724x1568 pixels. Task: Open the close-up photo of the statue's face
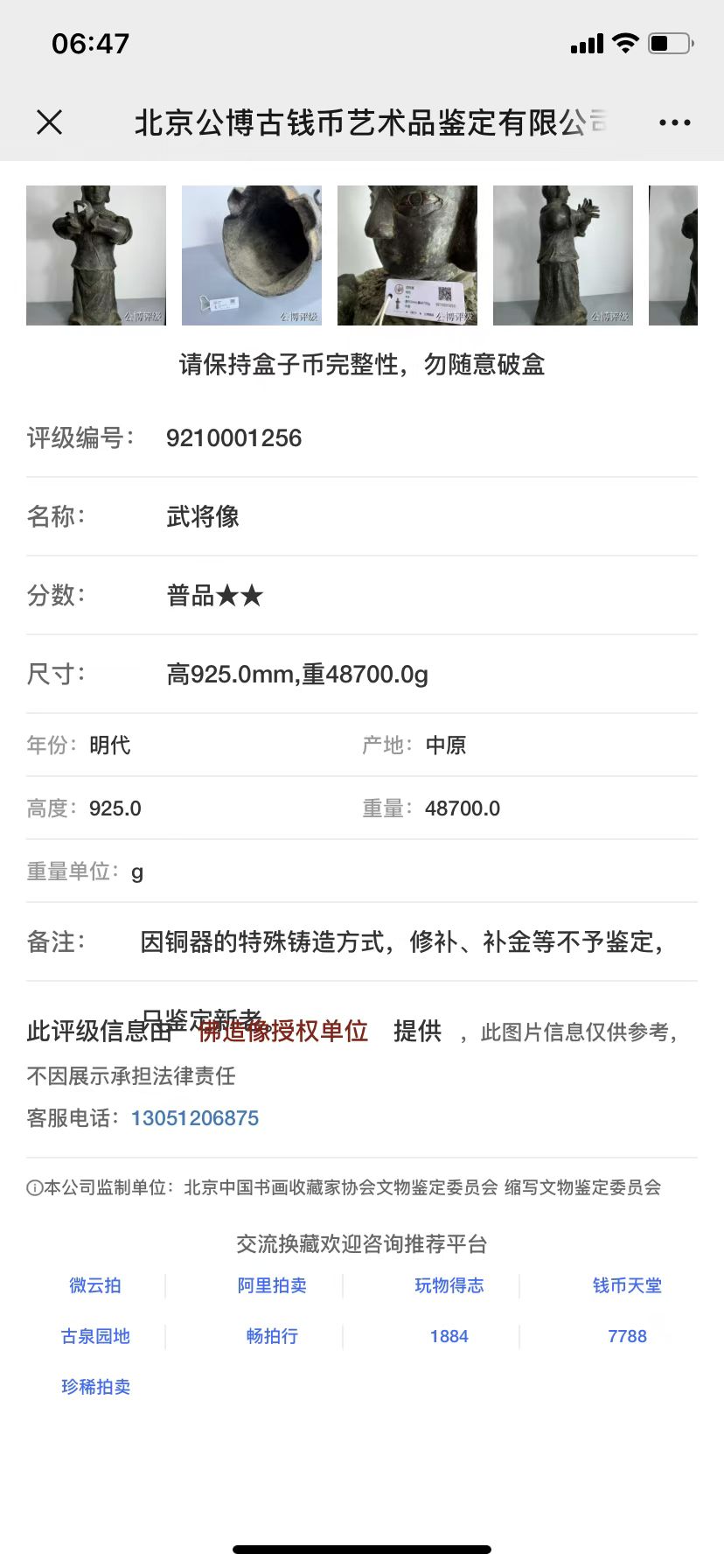click(x=407, y=255)
